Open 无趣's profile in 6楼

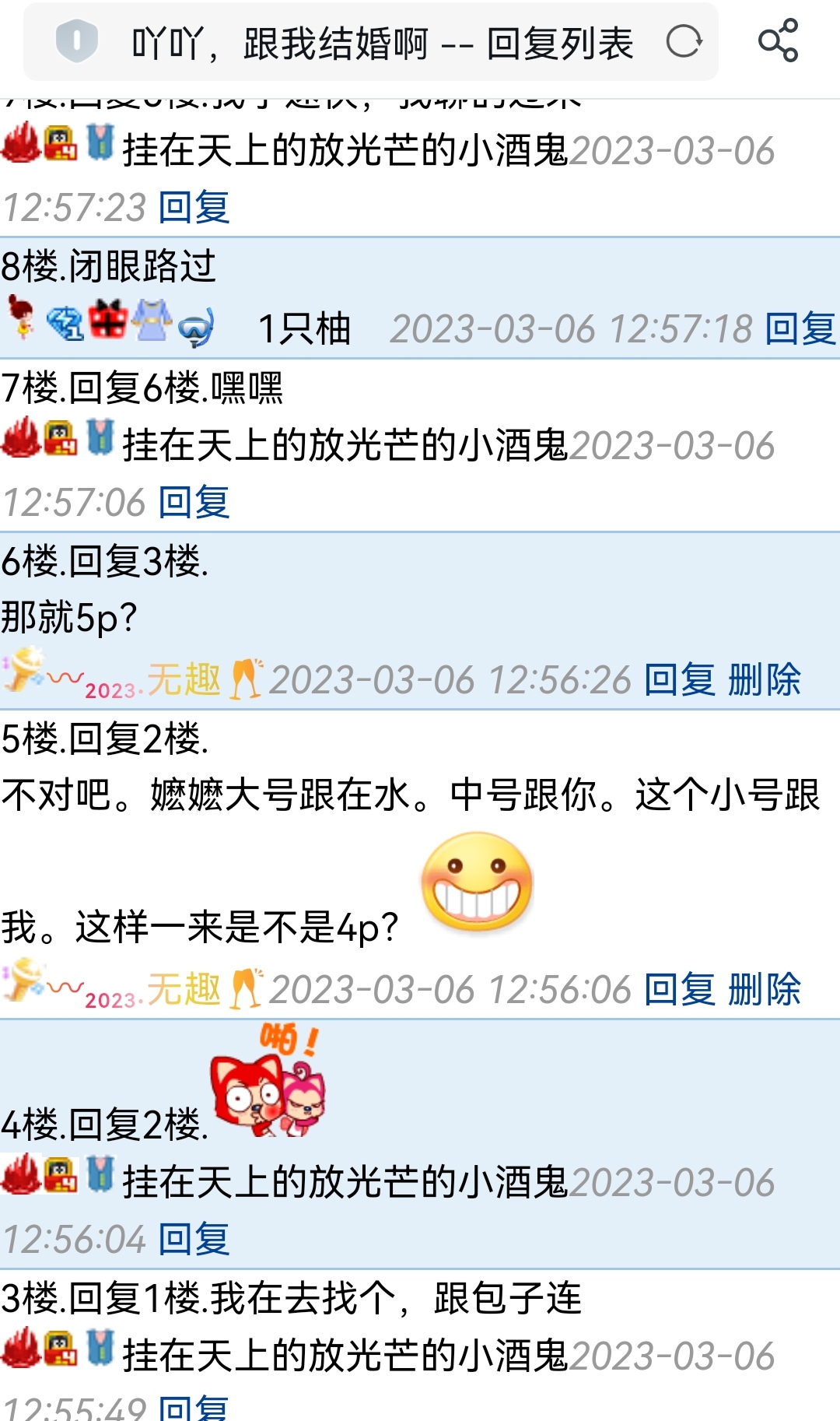pyautogui.click(x=184, y=680)
